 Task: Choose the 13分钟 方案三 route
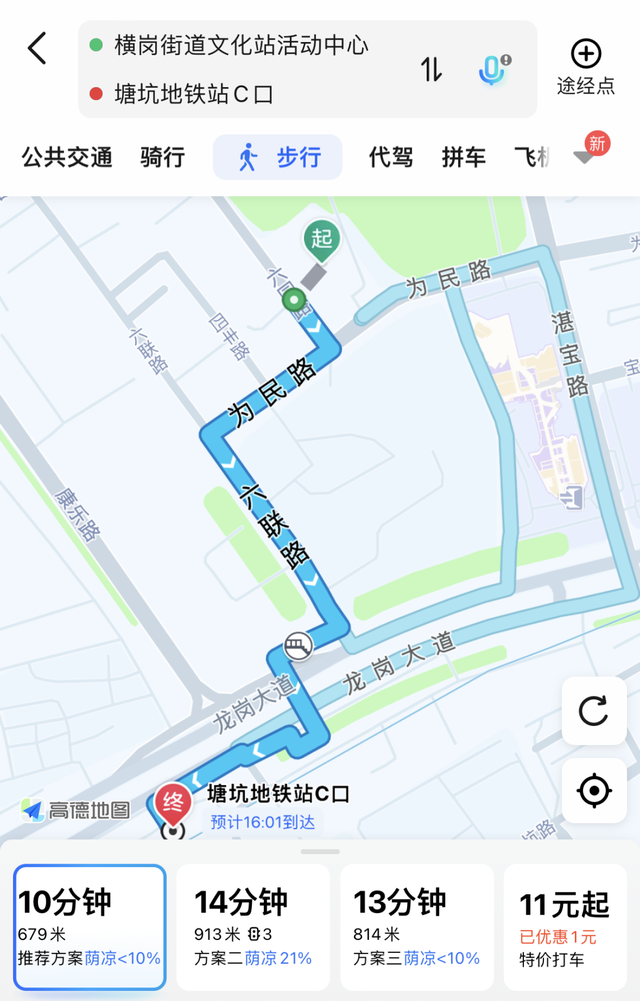click(416, 926)
